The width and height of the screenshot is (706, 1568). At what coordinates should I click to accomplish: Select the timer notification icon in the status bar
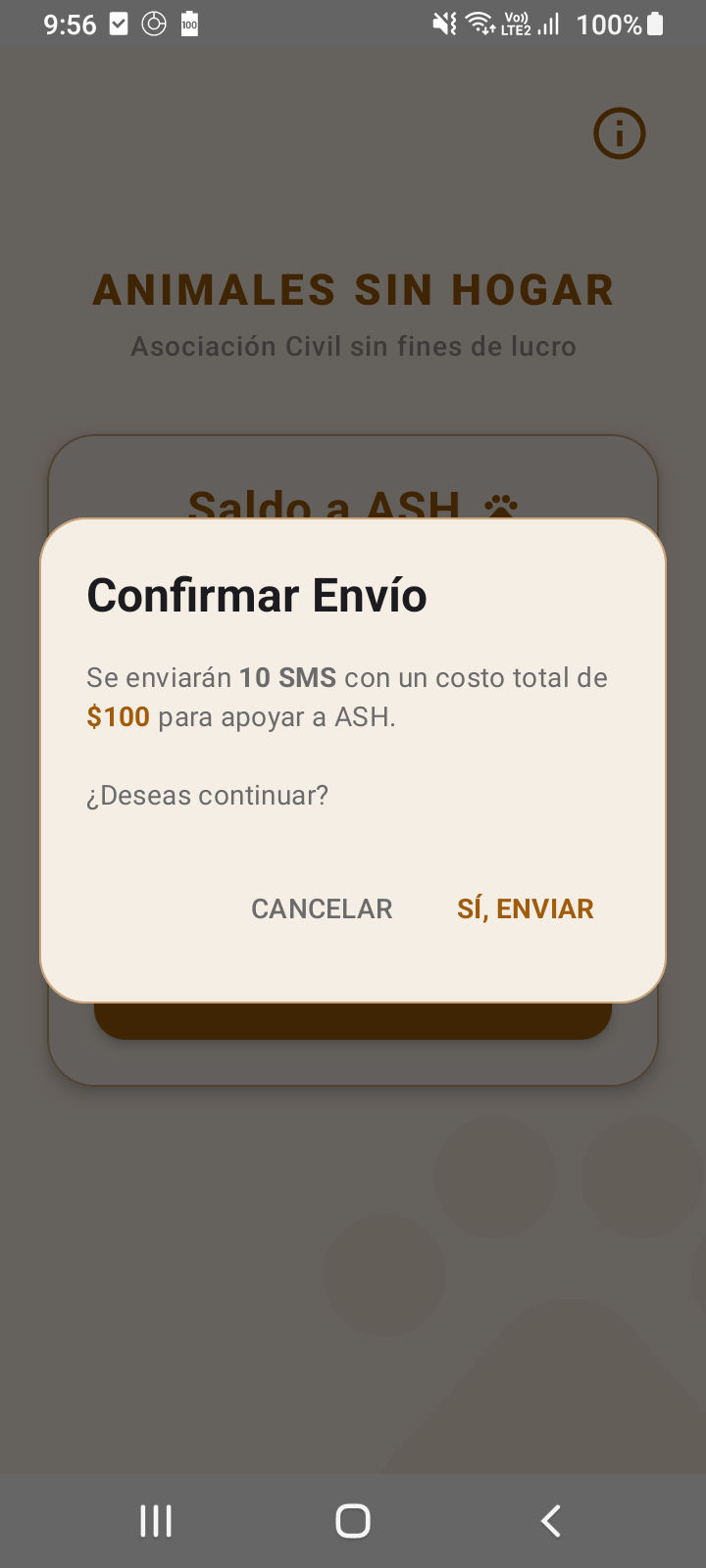pos(154,22)
